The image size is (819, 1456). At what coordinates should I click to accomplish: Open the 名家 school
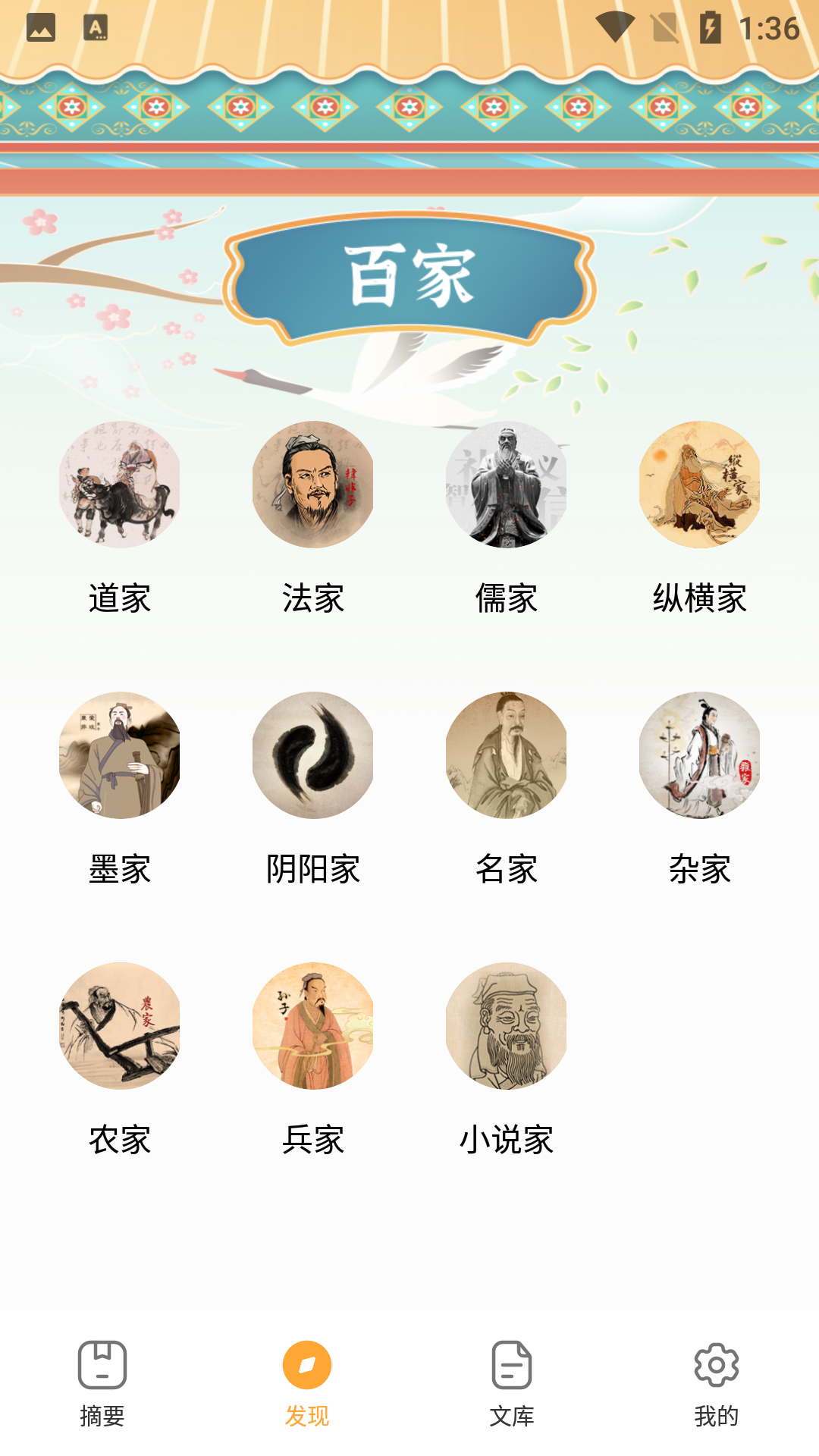coord(506,789)
